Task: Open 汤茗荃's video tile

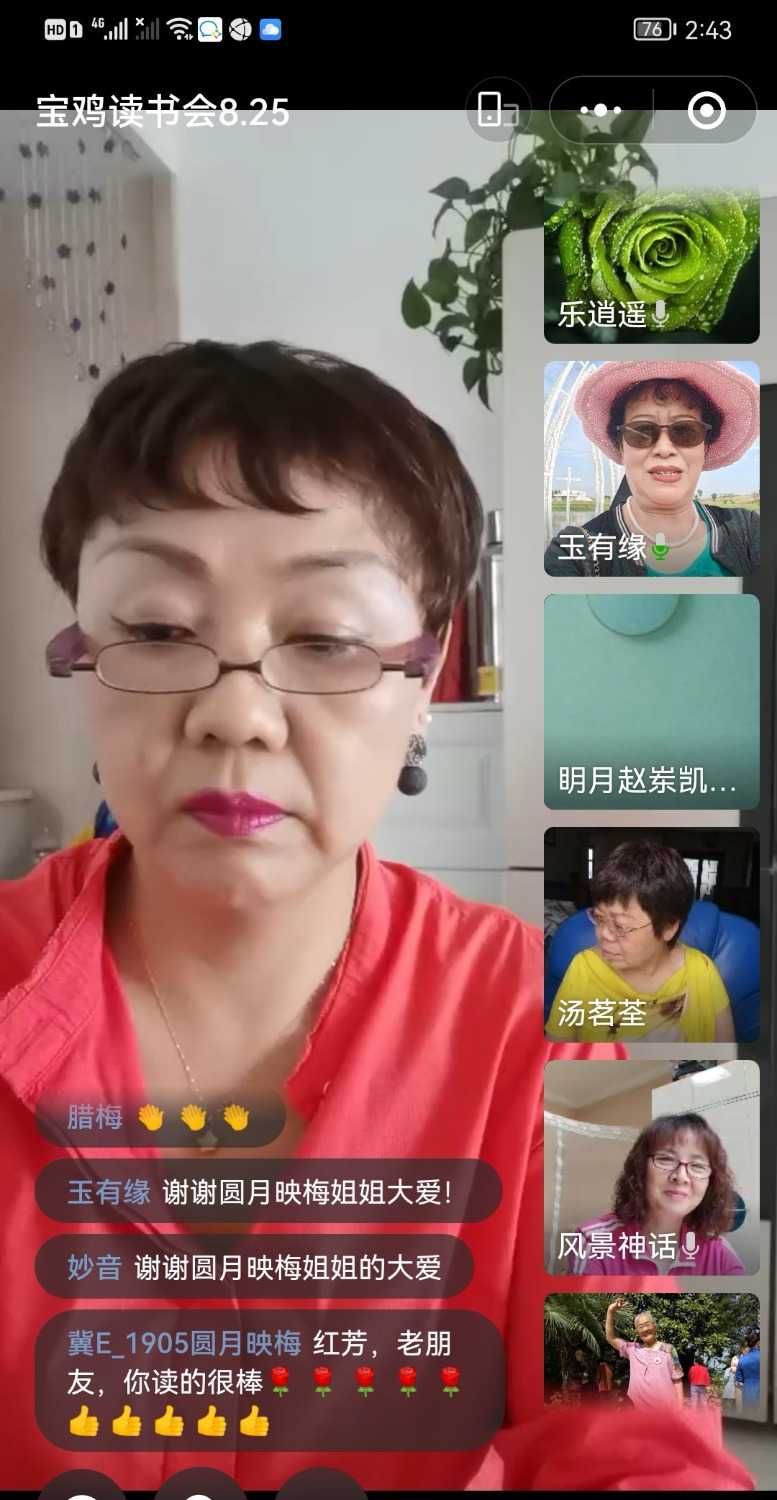Action: (x=651, y=935)
